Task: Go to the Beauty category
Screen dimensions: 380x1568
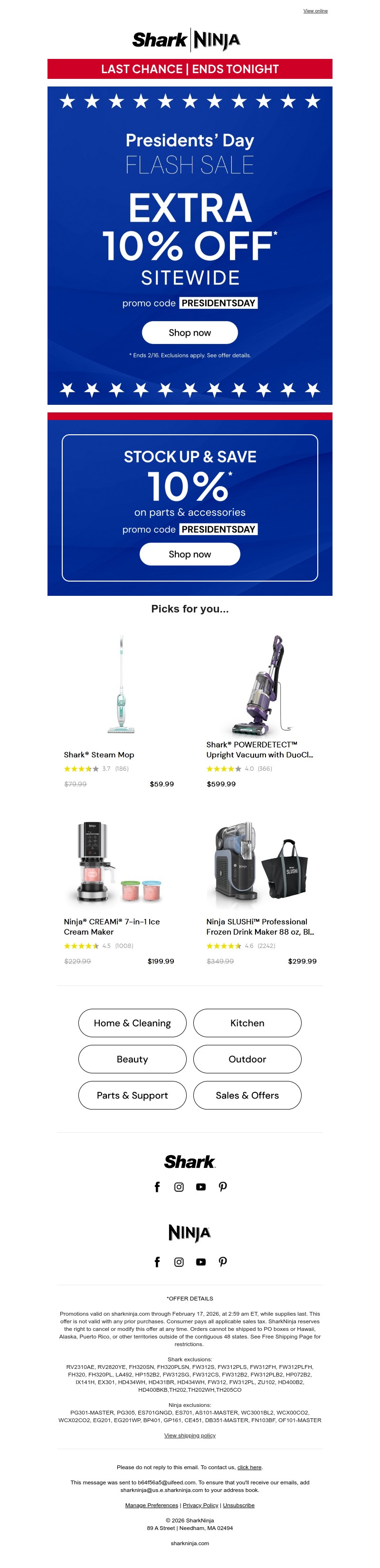Action: tap(132, 1059)
